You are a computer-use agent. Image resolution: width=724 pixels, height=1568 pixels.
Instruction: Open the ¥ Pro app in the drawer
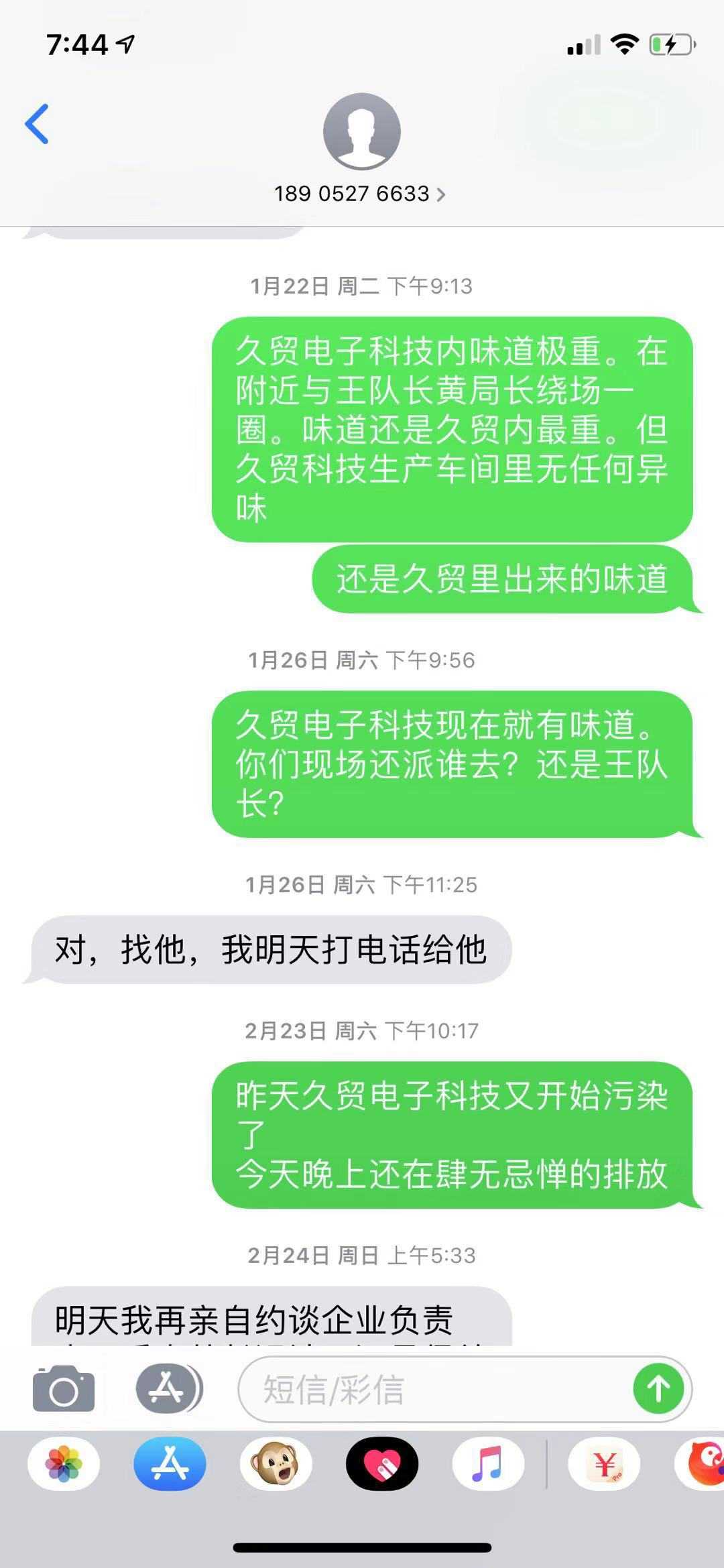click(604, 1463)
